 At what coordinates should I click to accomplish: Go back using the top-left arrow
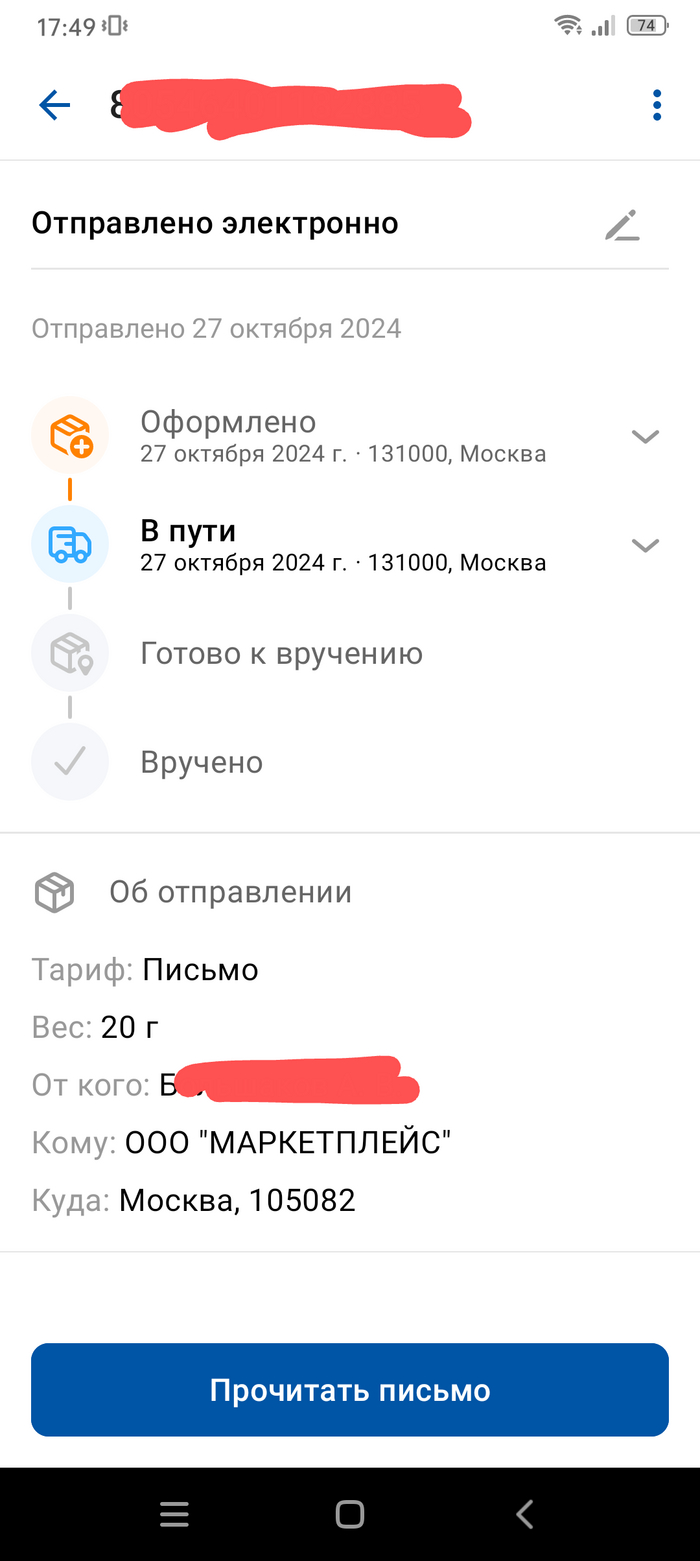point(54,105)
